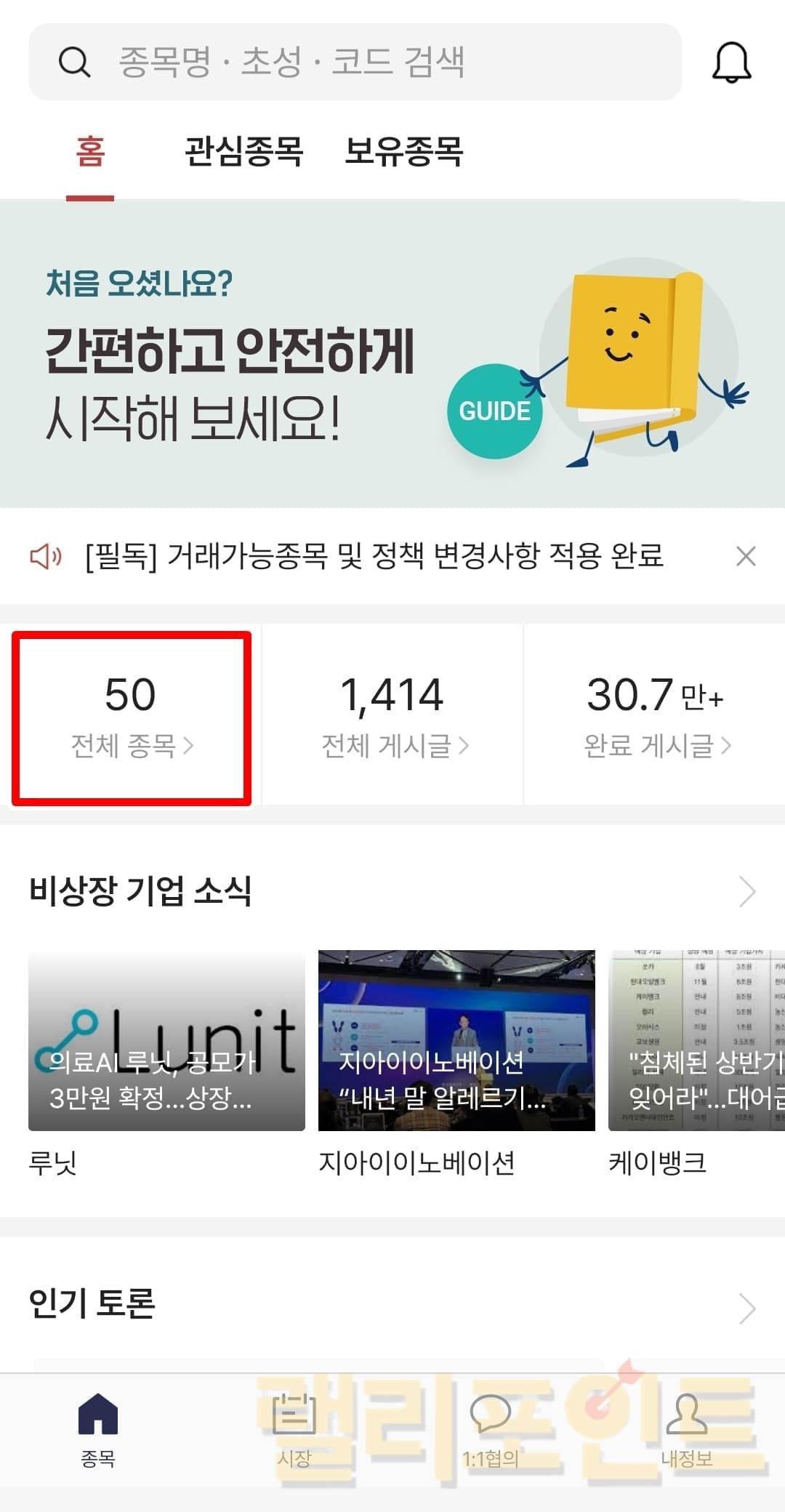Viewport: 785px width, 1512px height.
Task: Open the 필독 notice about policy changes
Action: (x=374, y=557)
